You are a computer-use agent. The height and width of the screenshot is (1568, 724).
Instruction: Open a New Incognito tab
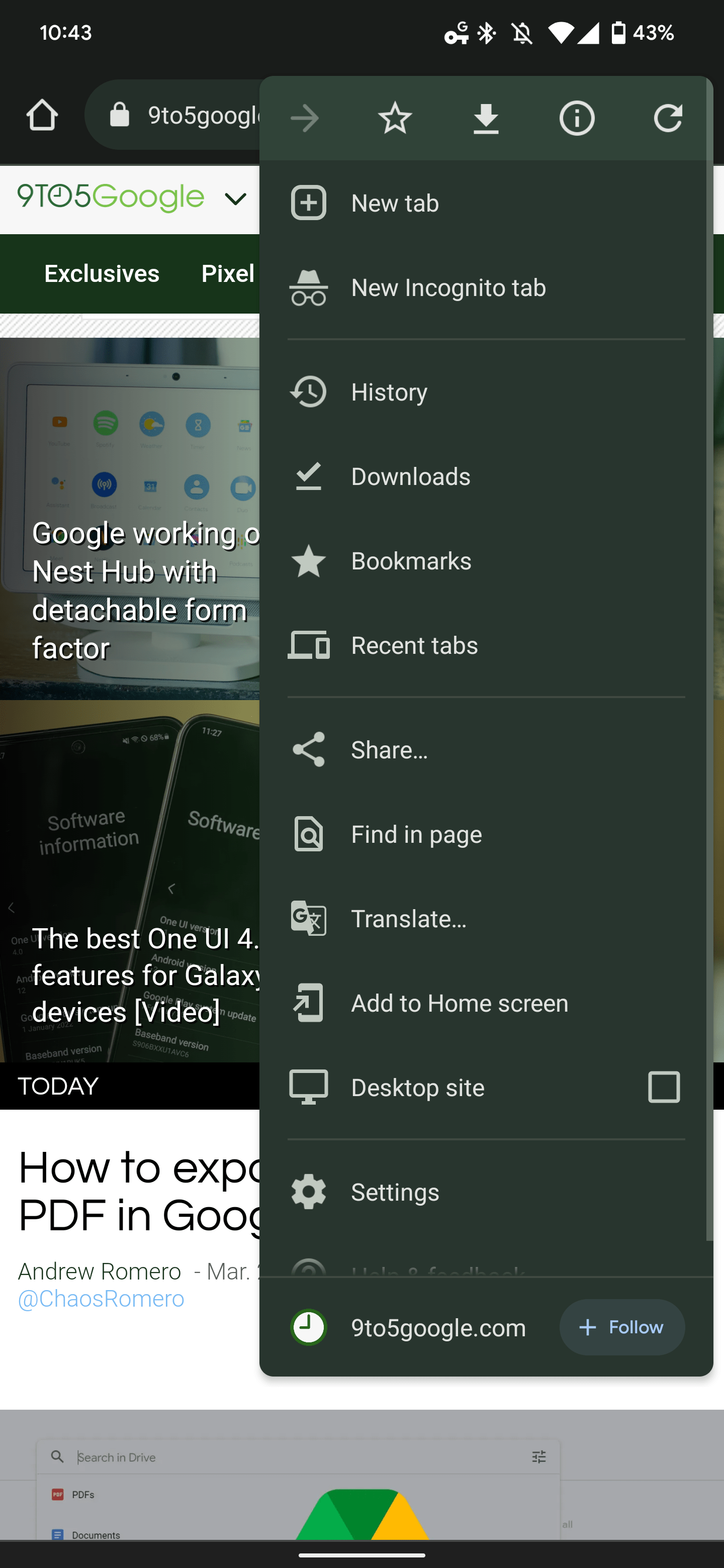[x=448, y=288]
